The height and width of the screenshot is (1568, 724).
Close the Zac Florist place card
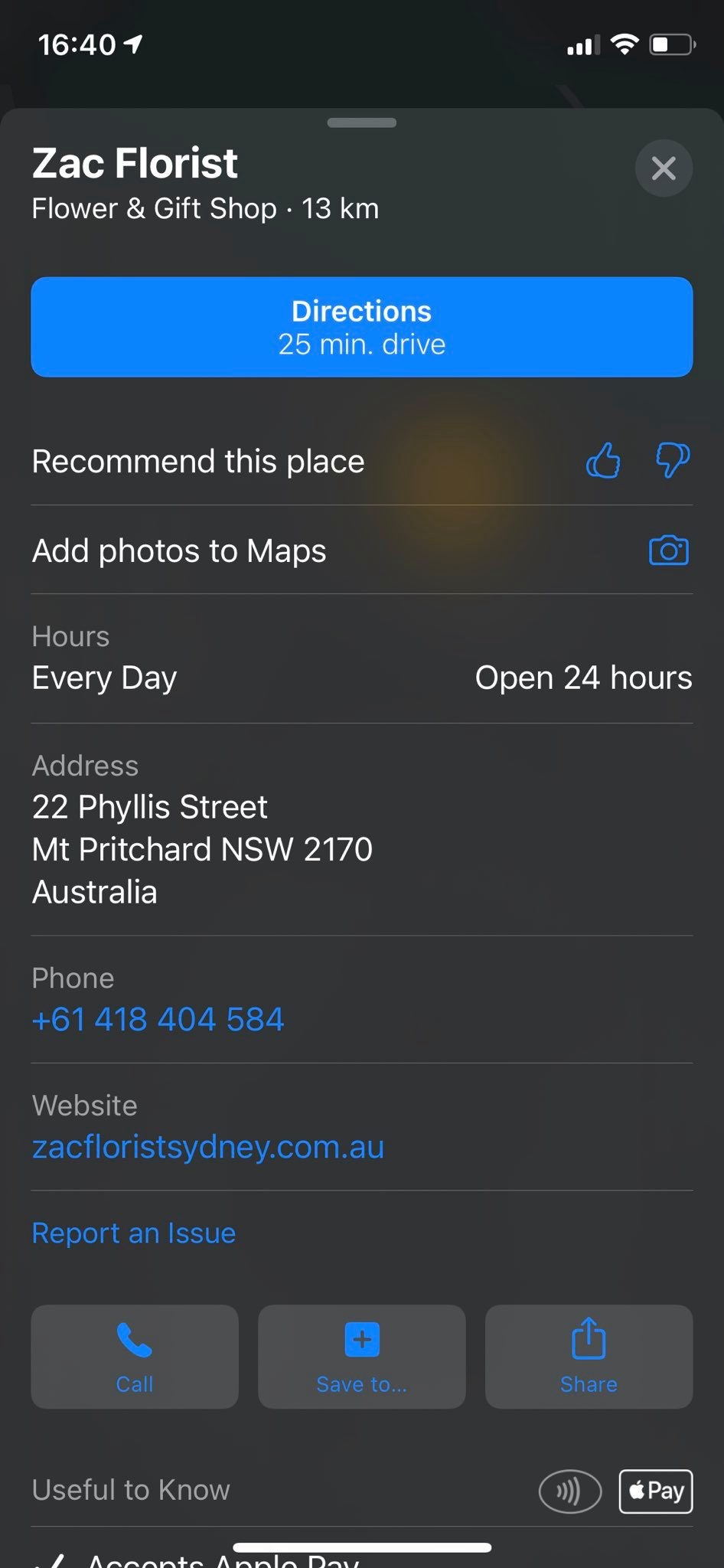664,168
